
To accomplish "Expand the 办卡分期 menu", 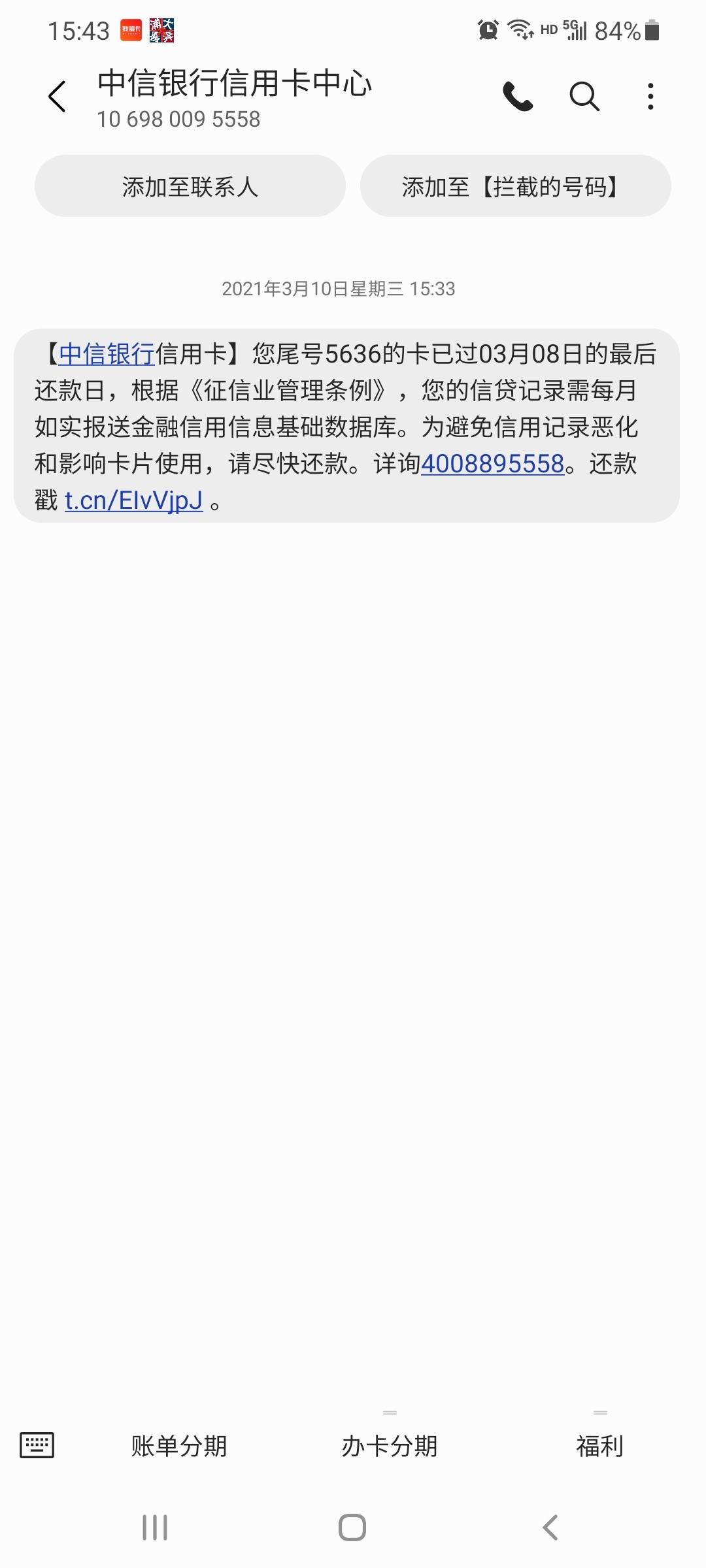I will [x=390, y=1446].
